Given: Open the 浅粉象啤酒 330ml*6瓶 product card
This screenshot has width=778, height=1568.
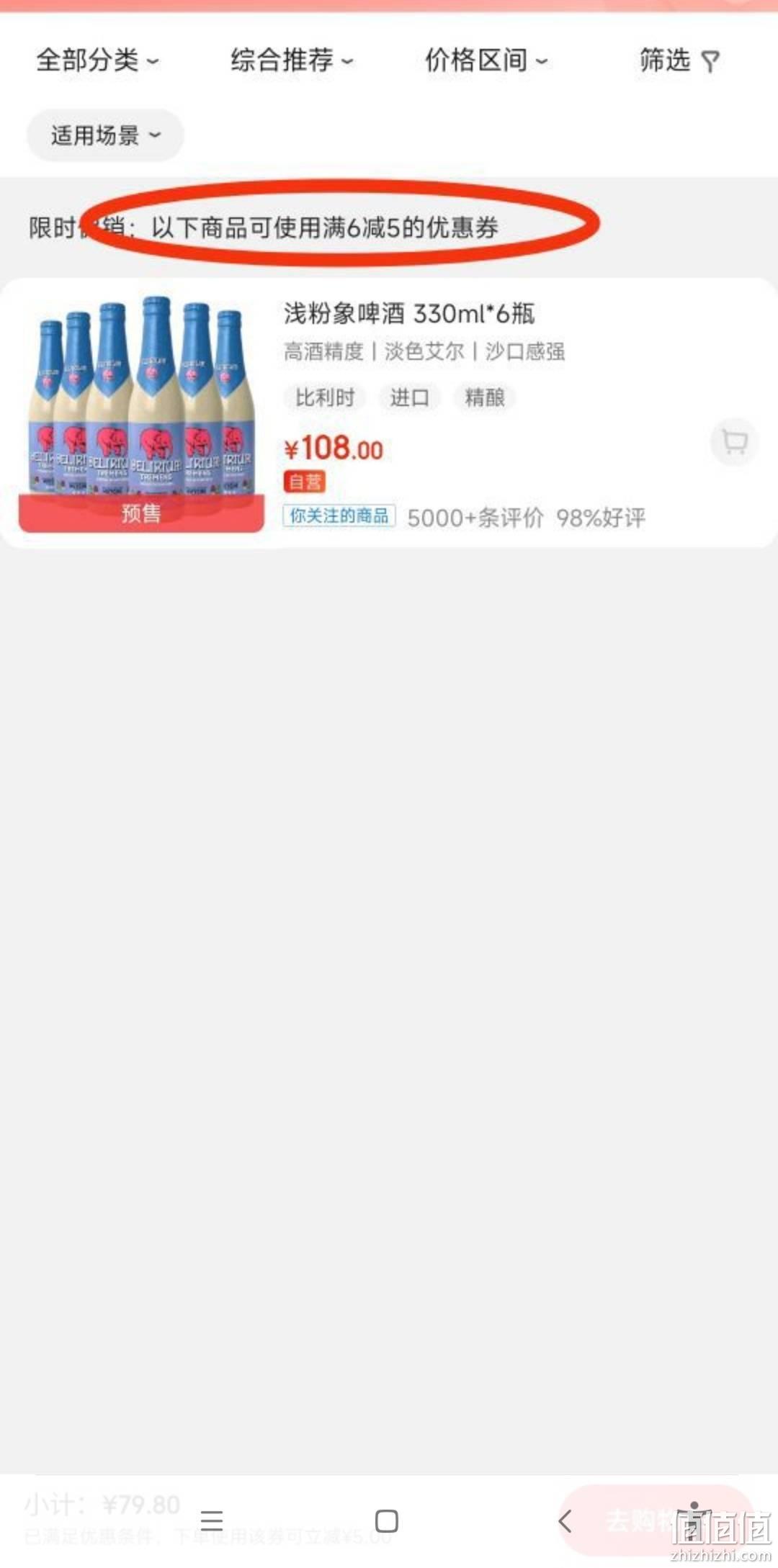Looking at the screenshot, I should click(x=389, y=413).
